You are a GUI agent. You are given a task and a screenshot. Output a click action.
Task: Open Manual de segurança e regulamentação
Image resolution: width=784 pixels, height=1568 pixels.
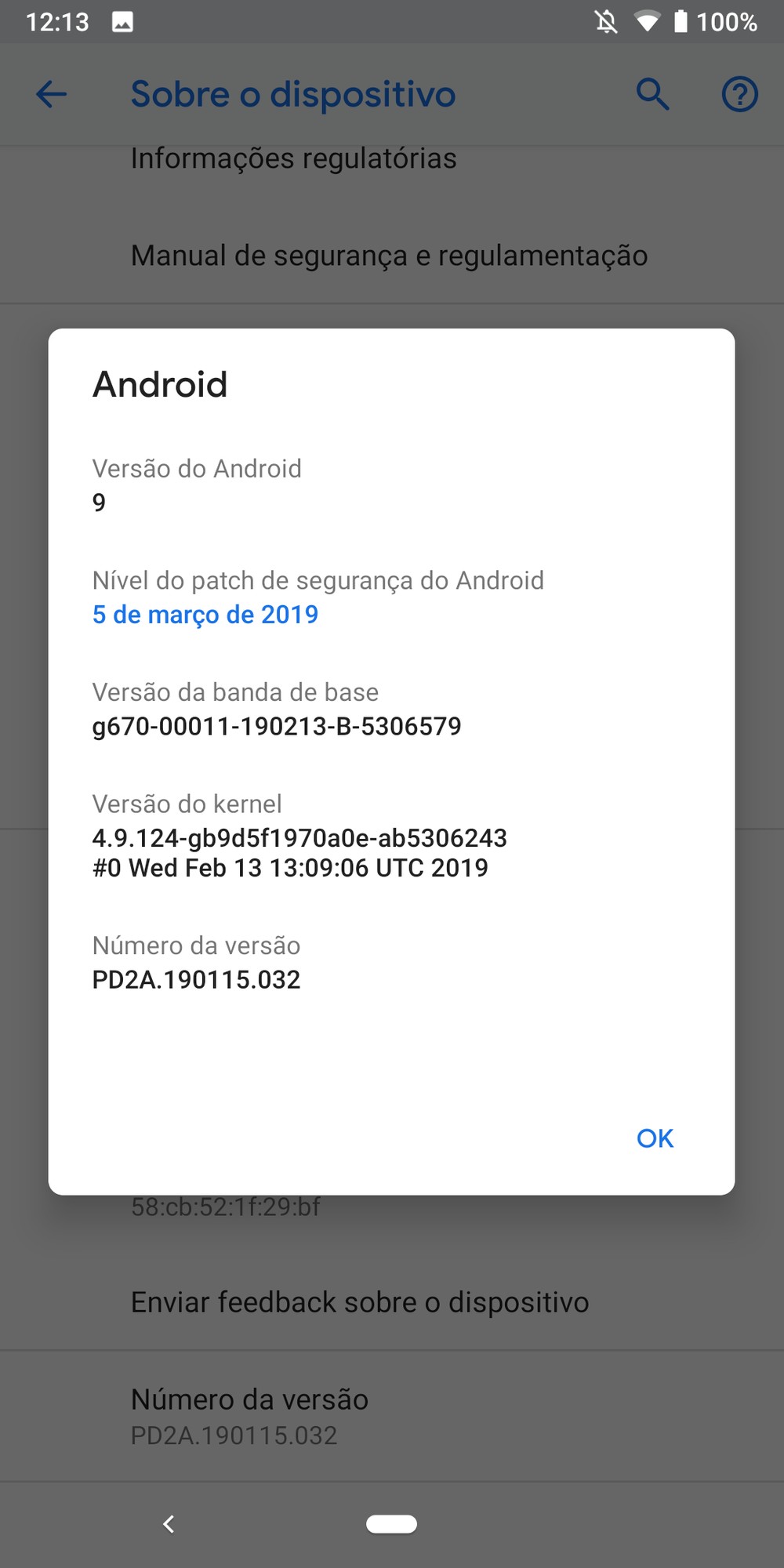click(x=389, y=256)
